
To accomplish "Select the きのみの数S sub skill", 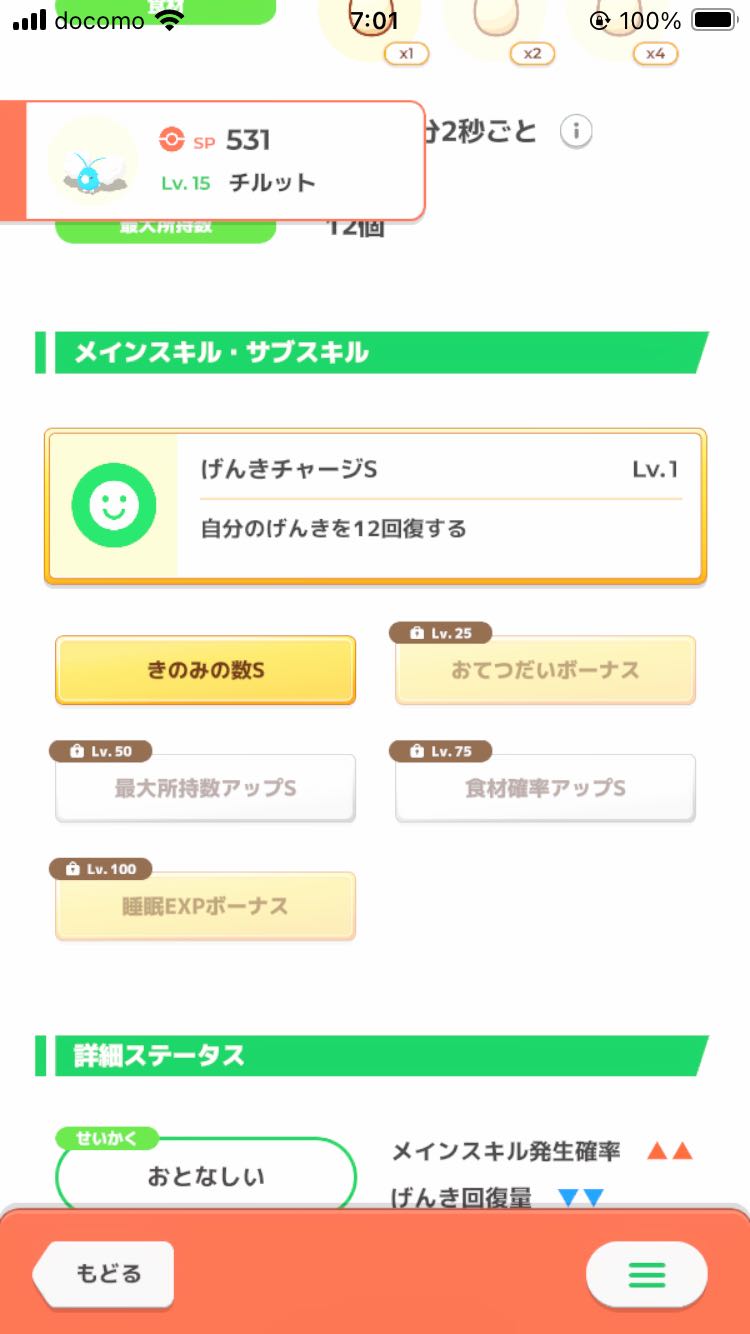I will [205, 670].
